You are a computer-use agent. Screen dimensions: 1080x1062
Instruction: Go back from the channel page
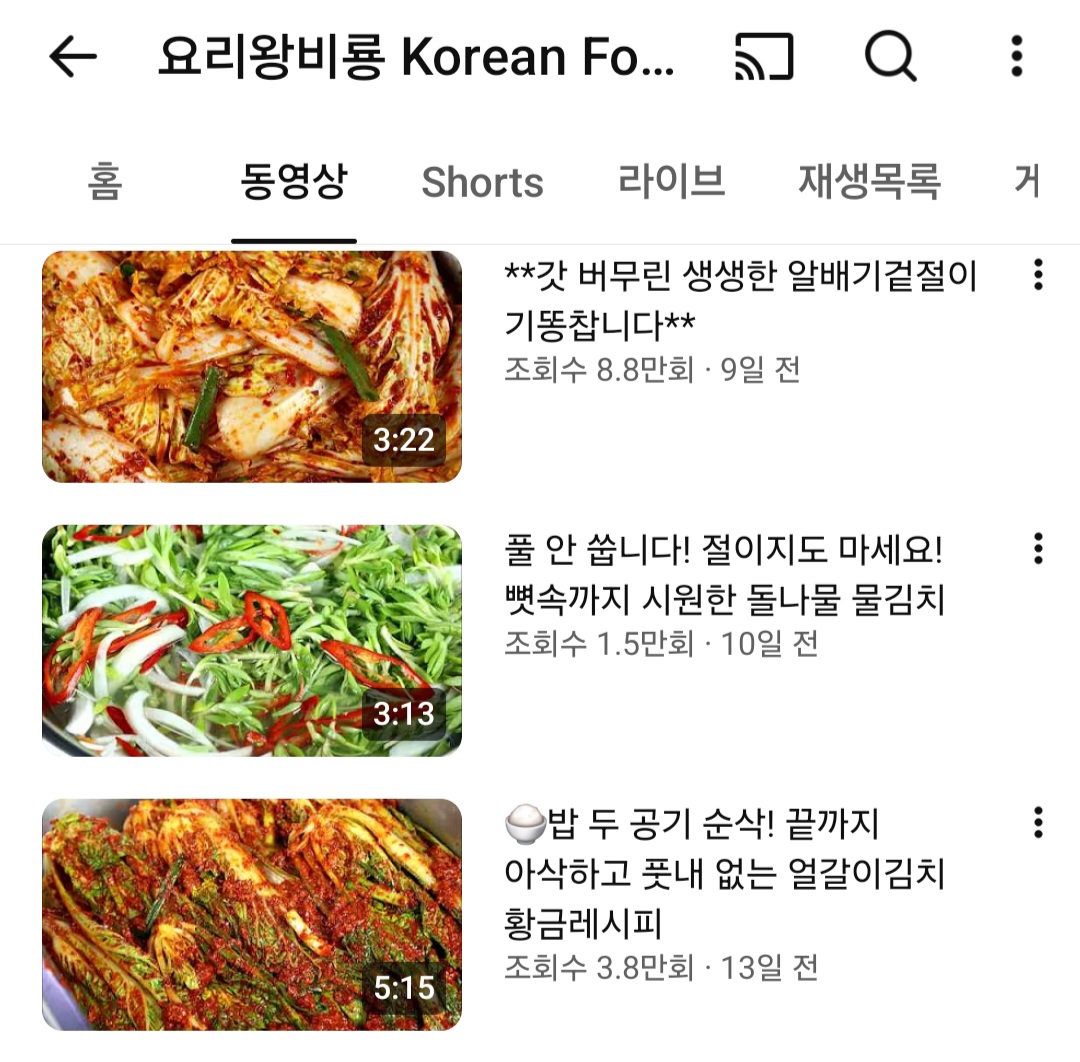click(73, 58)
